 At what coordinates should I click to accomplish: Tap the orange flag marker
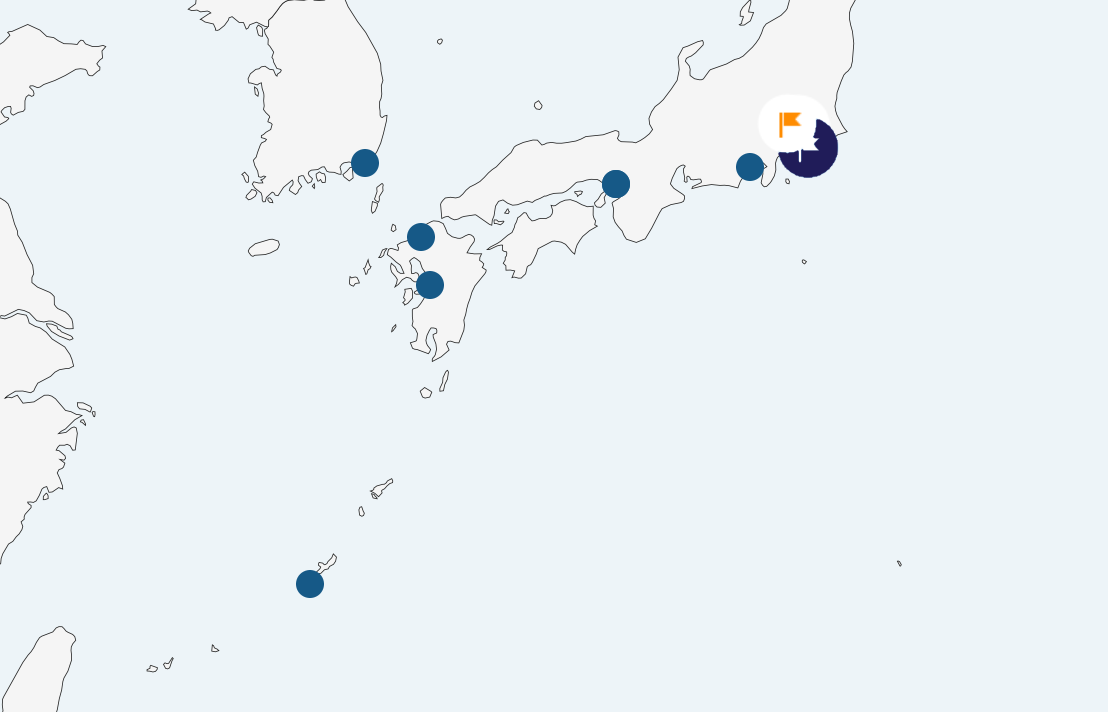[x=790, y=123]
